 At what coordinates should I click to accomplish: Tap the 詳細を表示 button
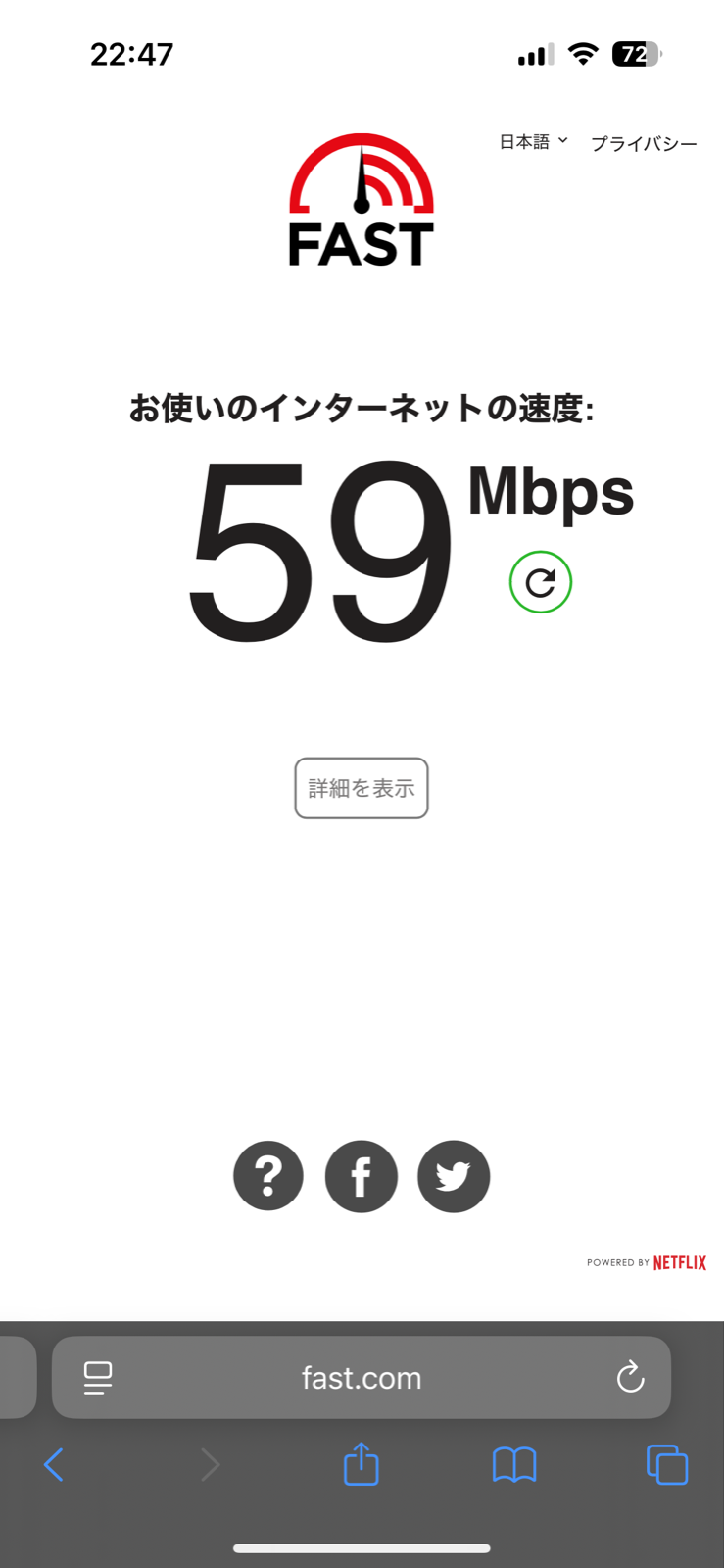362,788
